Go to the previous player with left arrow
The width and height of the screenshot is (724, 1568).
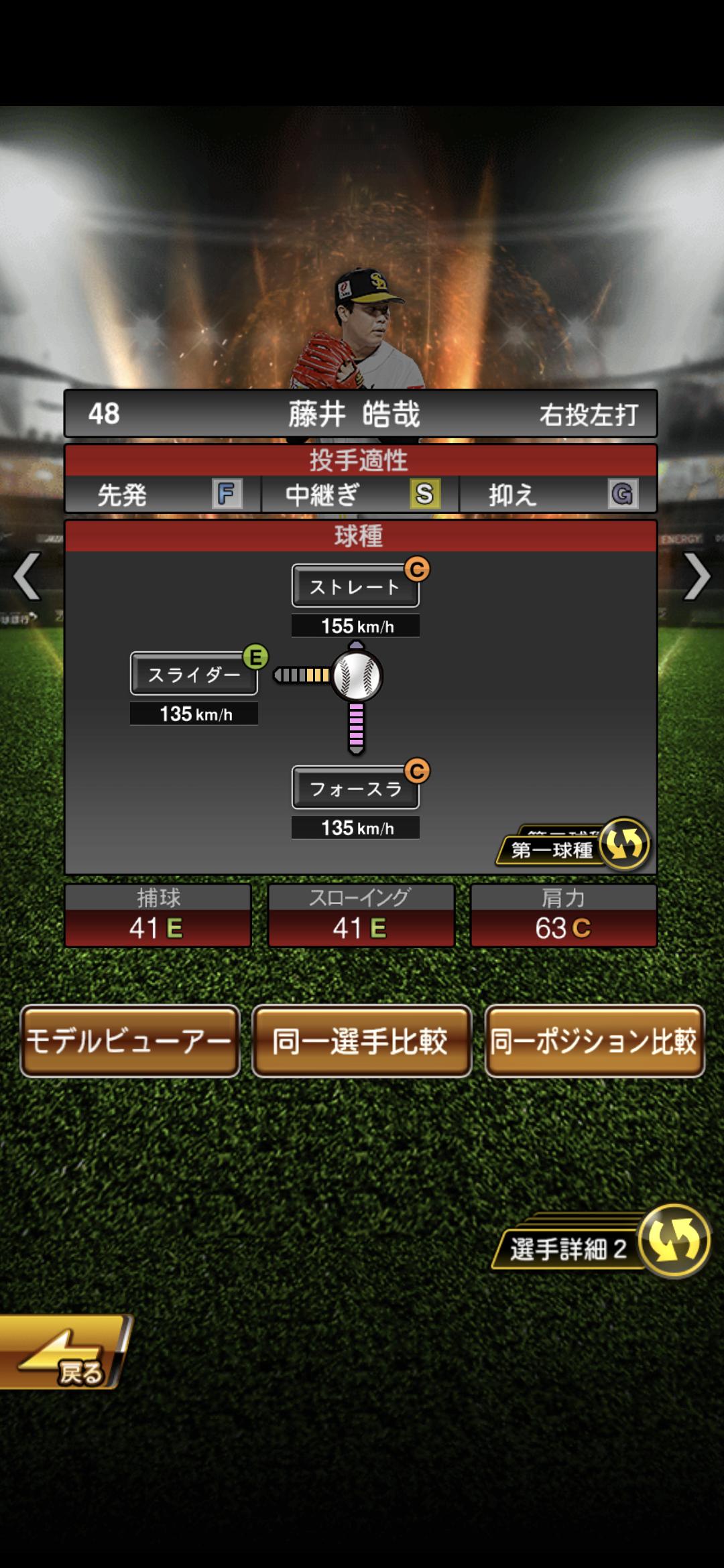tap(27, 576)
